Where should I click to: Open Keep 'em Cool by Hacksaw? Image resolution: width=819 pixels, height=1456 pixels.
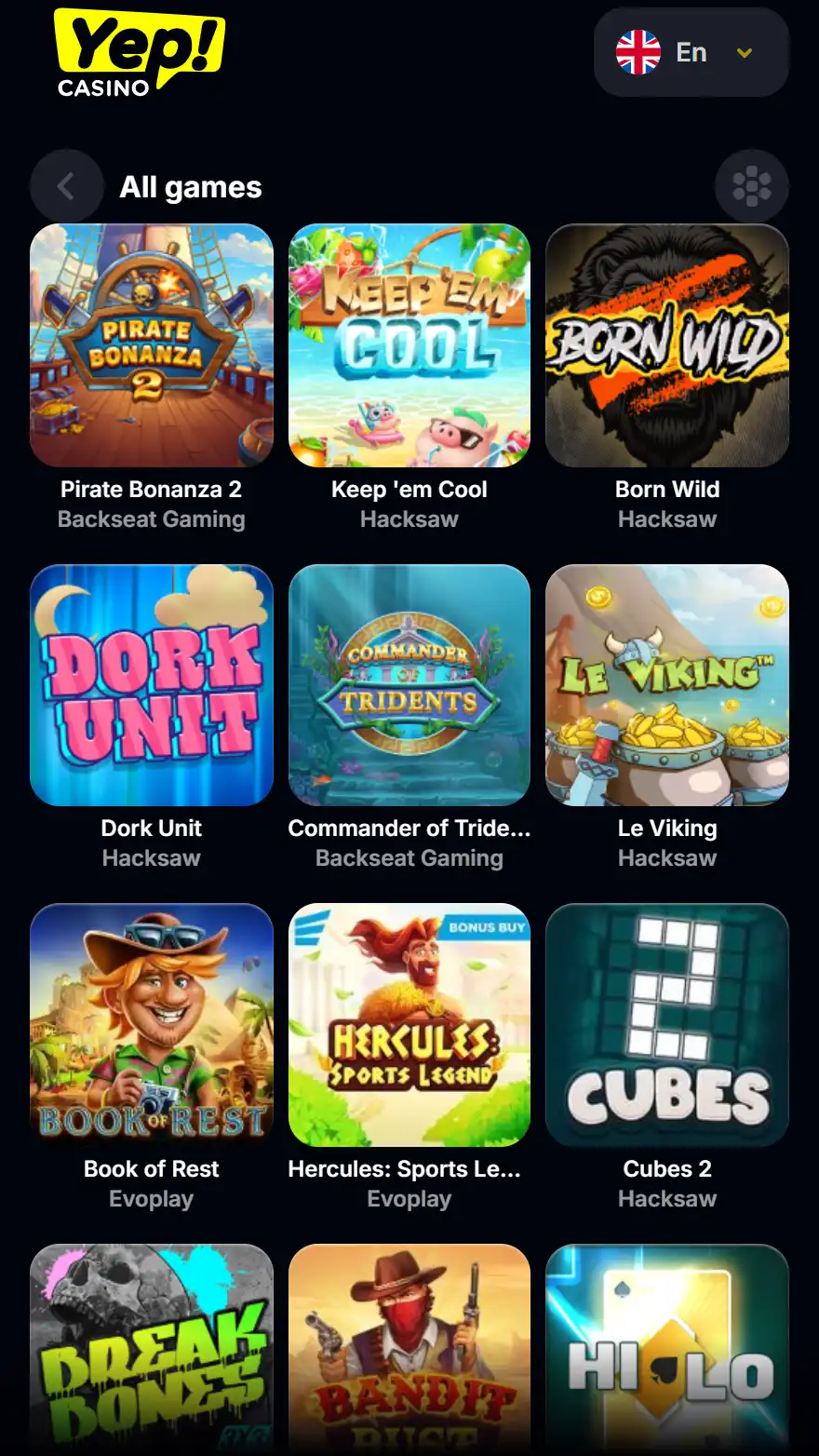point(409,344)
